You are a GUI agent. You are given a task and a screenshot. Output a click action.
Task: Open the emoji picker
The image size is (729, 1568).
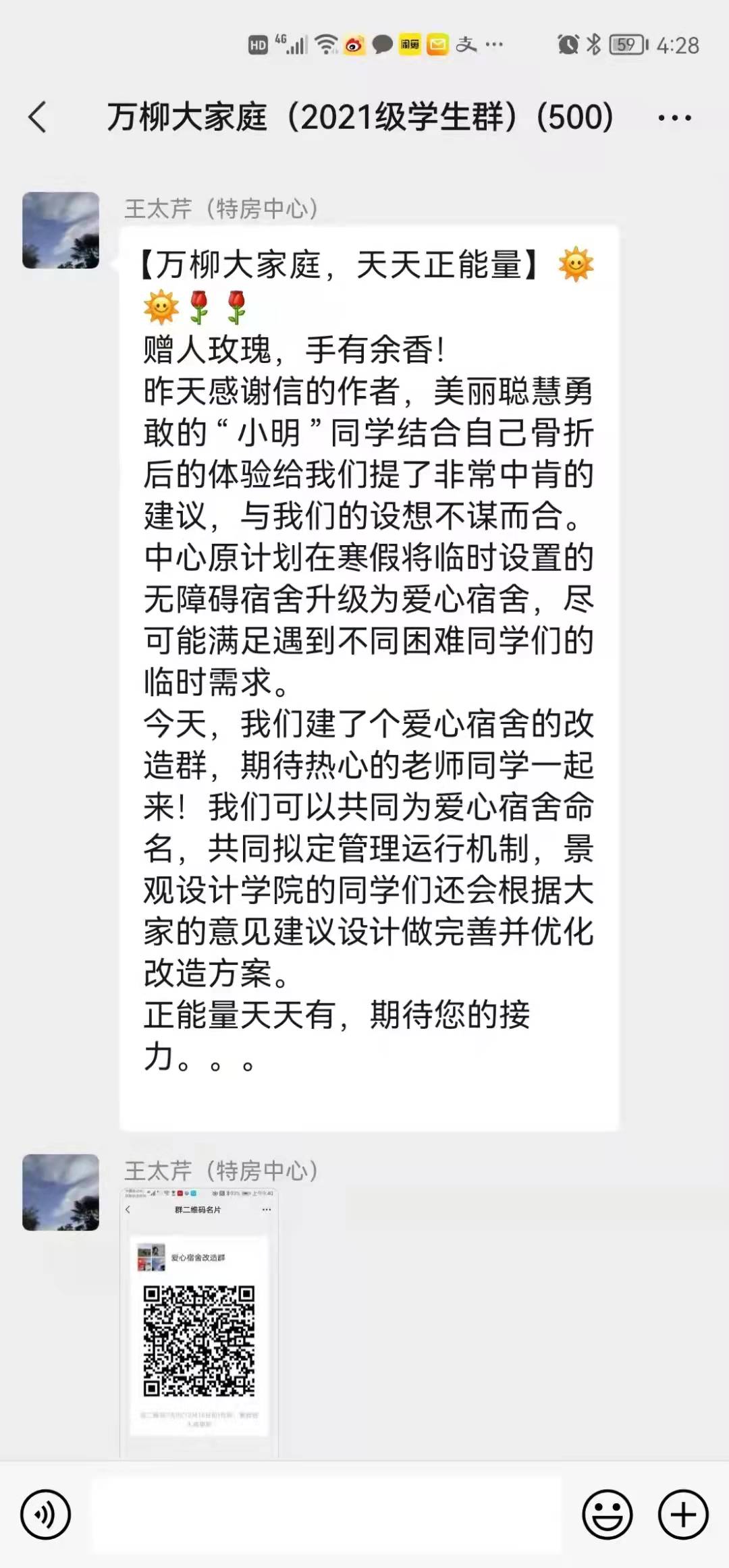coord(607,1515)
